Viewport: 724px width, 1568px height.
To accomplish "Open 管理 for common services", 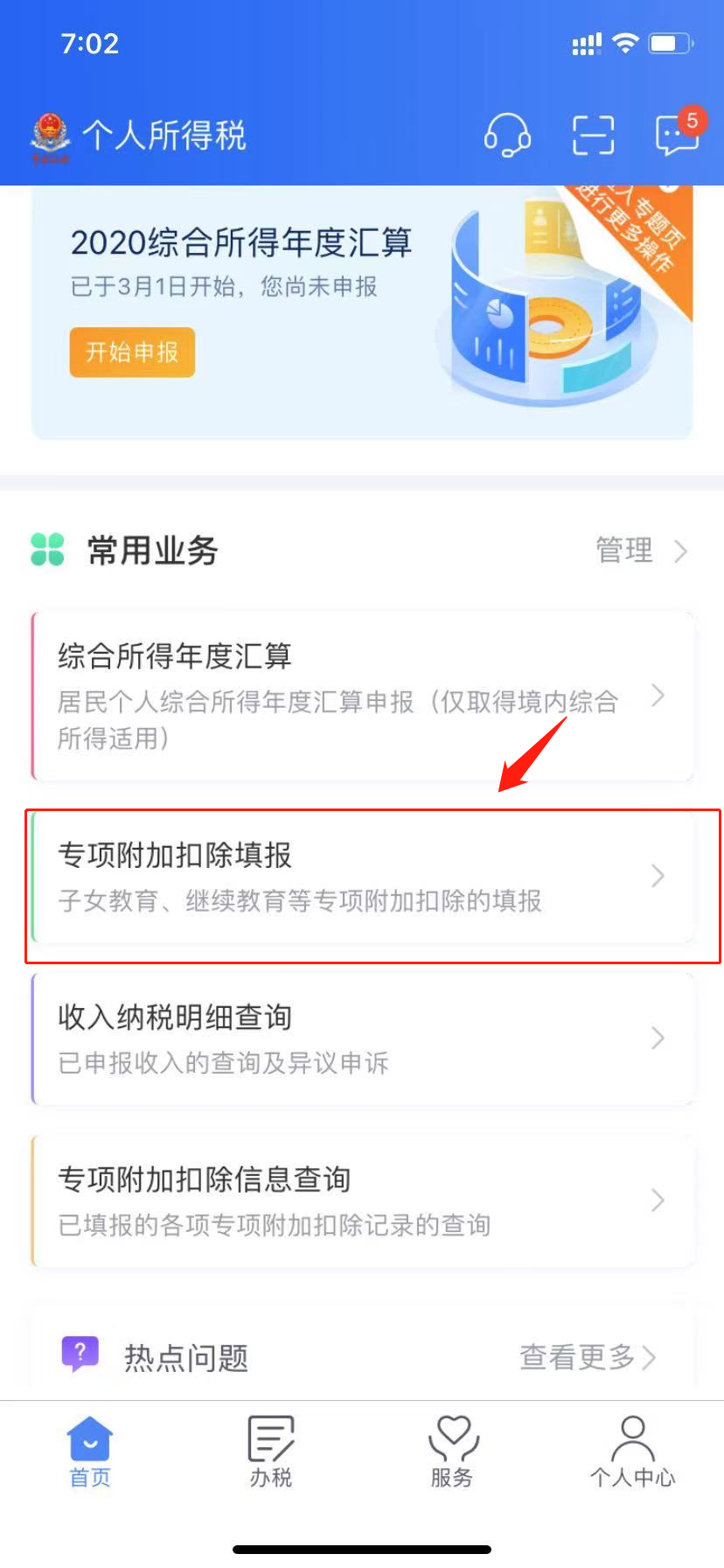I will pos(641,550).
